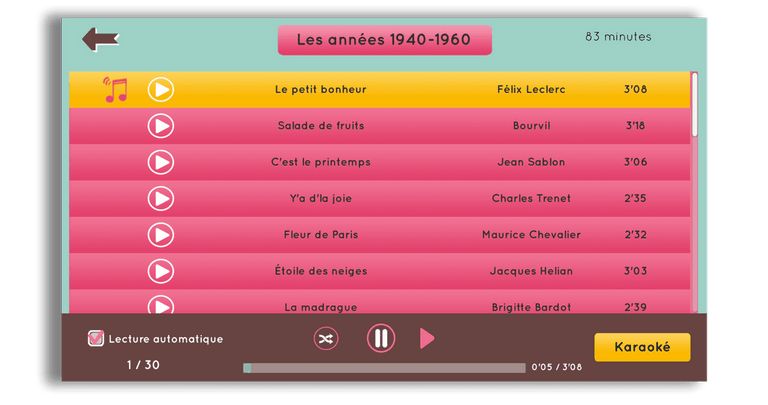Play Salade de fruits by Bourvil

pos(161,126)
